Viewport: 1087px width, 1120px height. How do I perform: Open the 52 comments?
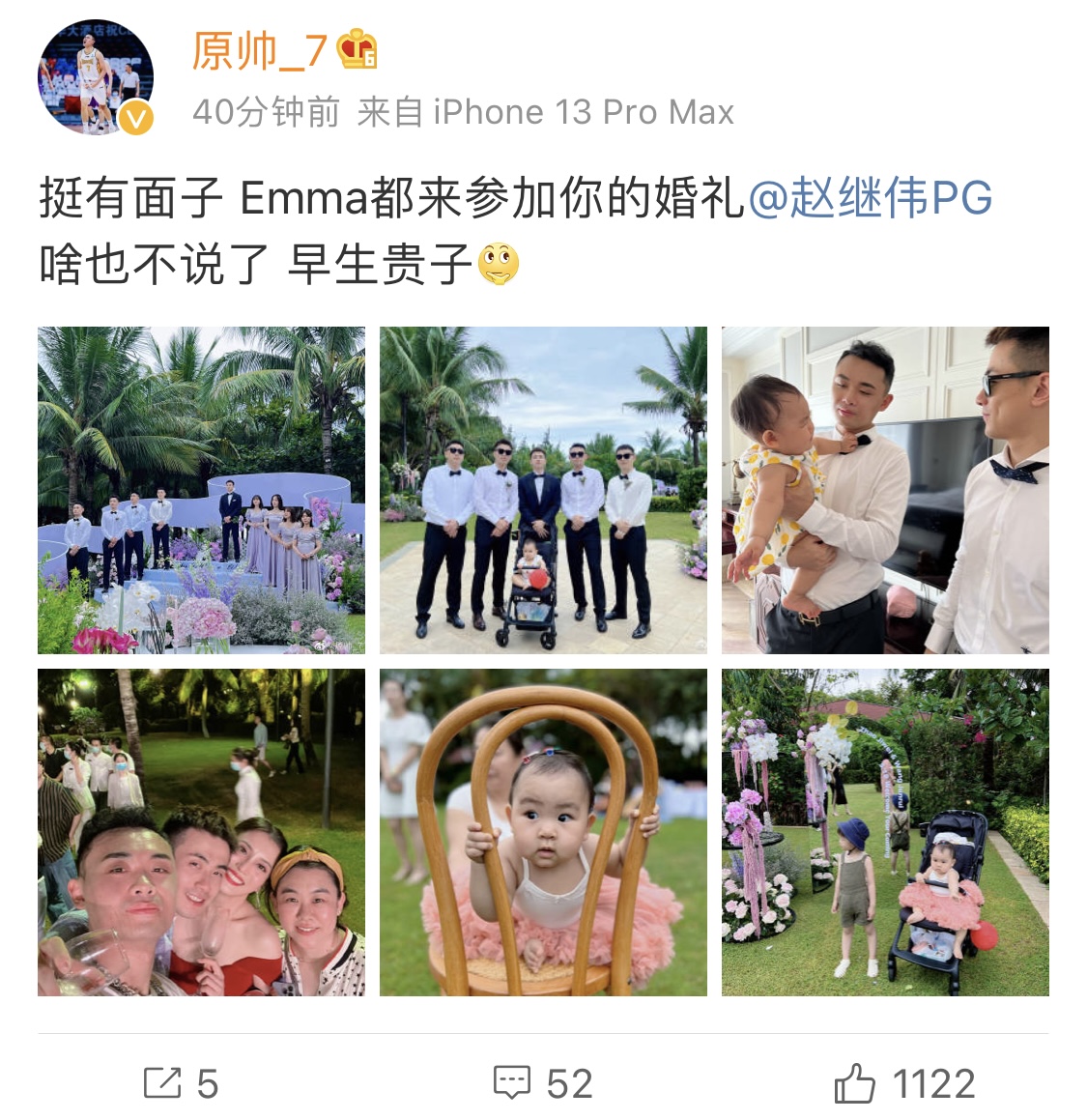543,1083
